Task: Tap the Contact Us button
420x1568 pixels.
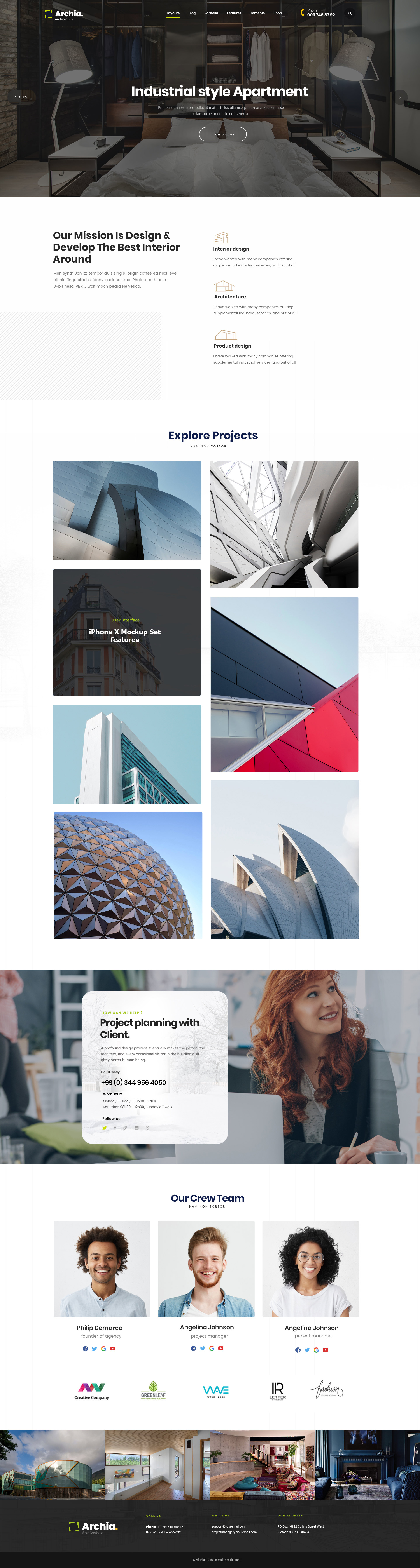Action: pyautogui.click(x=223, y=134)
